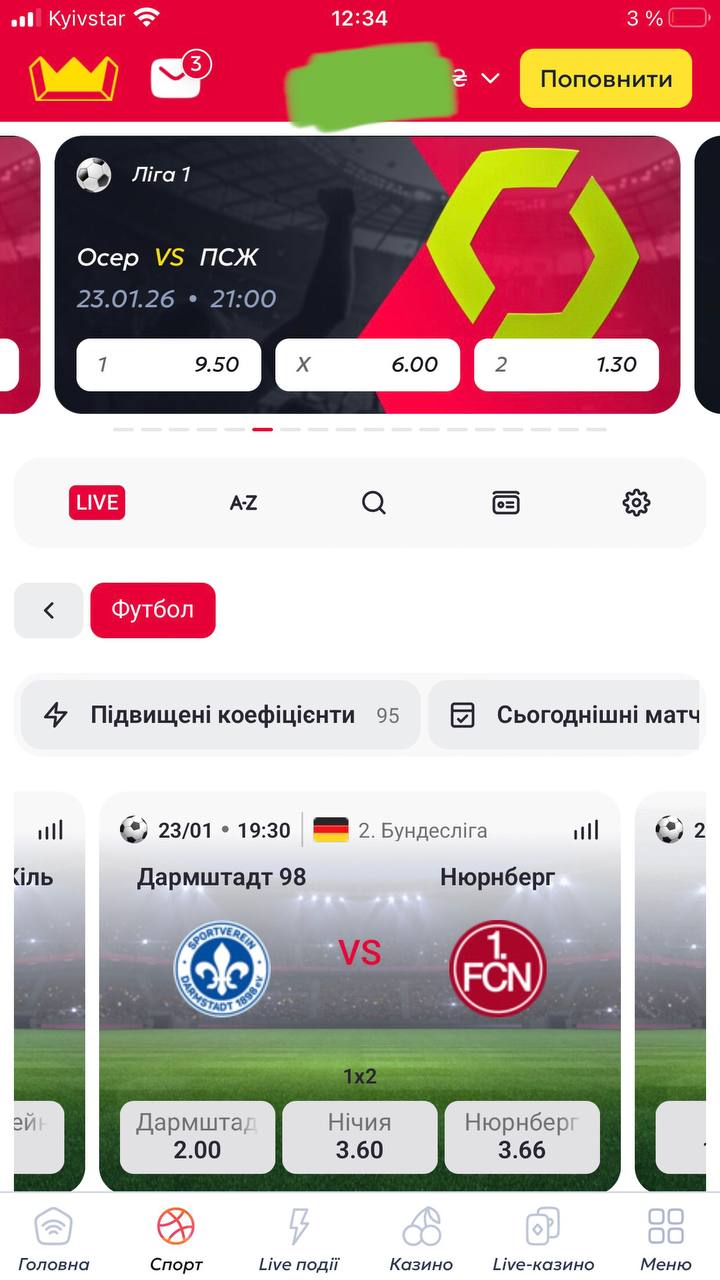720x1280 pixels.
Task: Go back from Футбол section
Action: 49,610
